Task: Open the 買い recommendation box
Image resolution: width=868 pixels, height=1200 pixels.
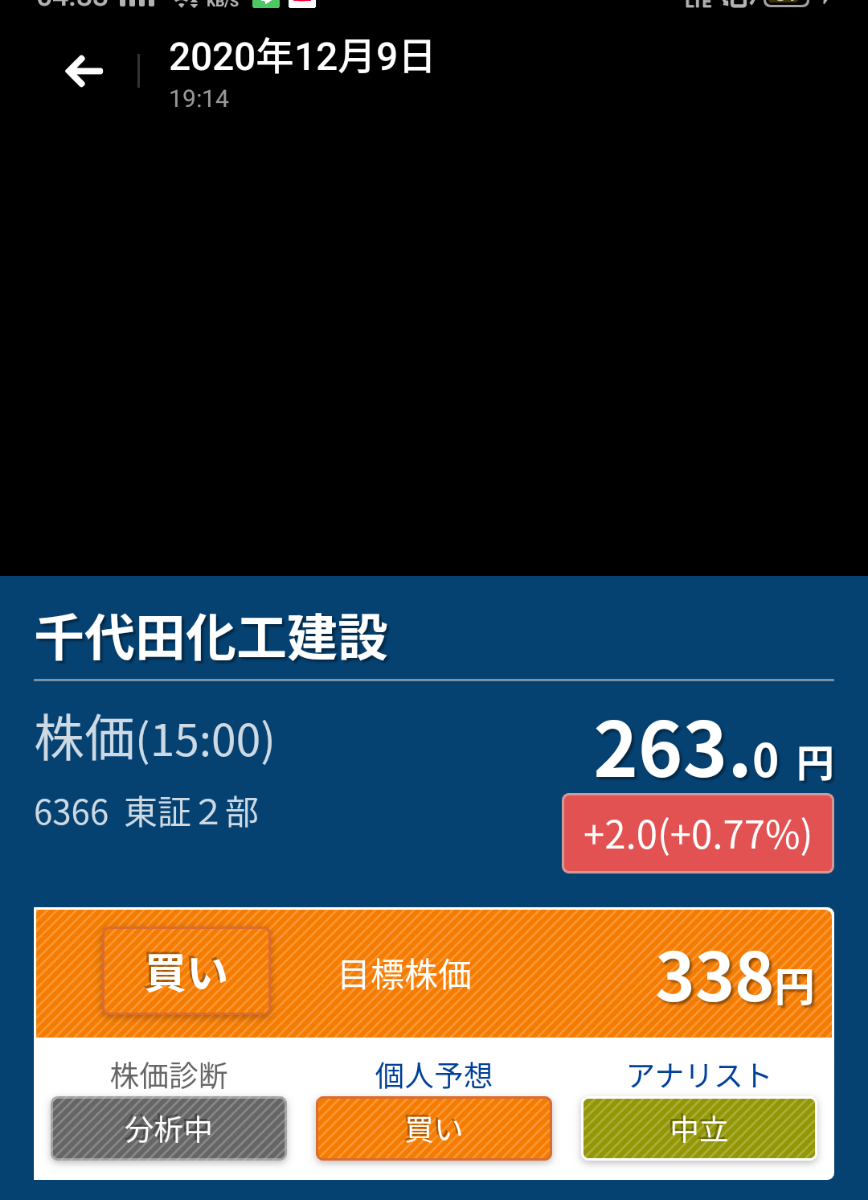Action: 187,971
